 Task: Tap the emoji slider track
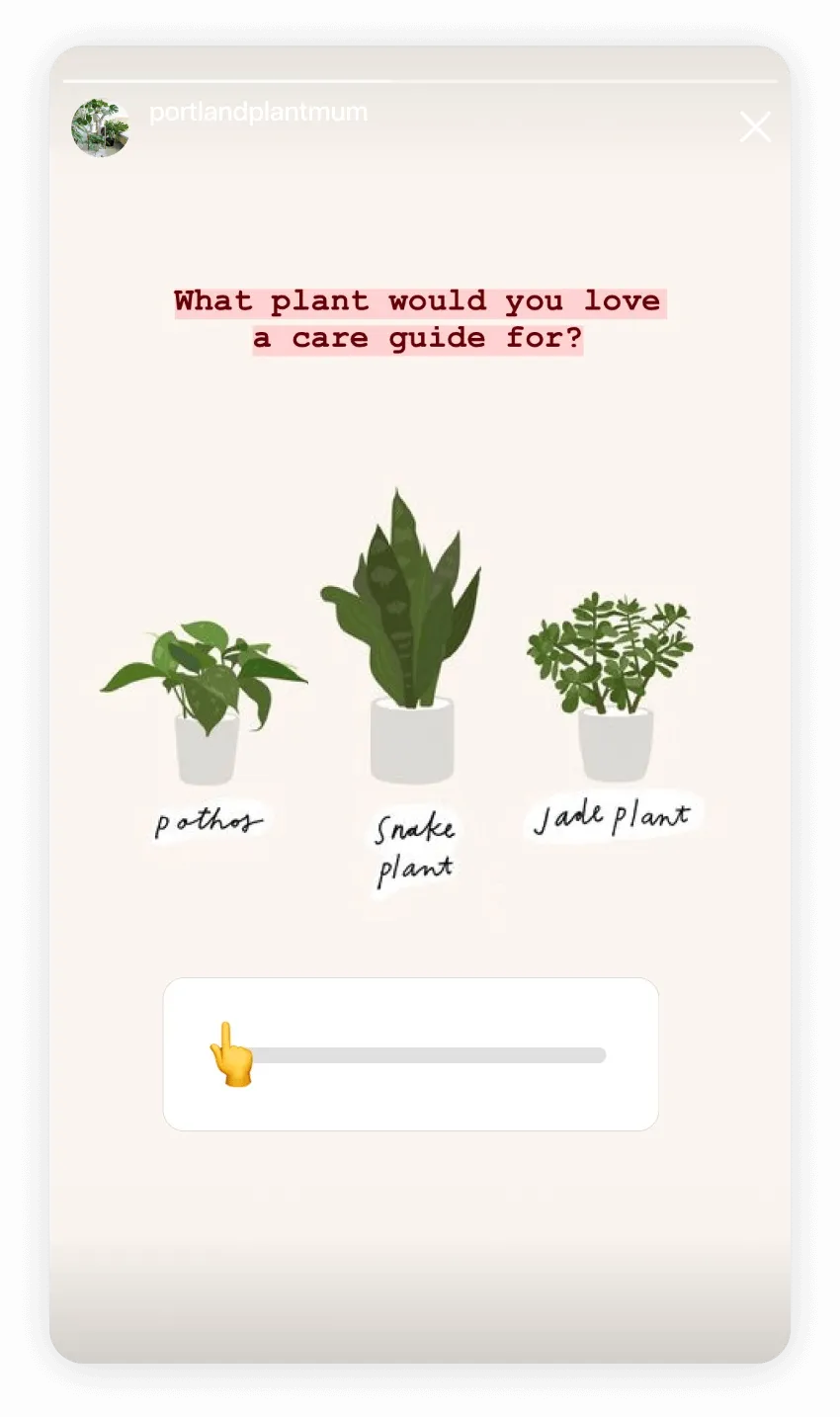425,1055
